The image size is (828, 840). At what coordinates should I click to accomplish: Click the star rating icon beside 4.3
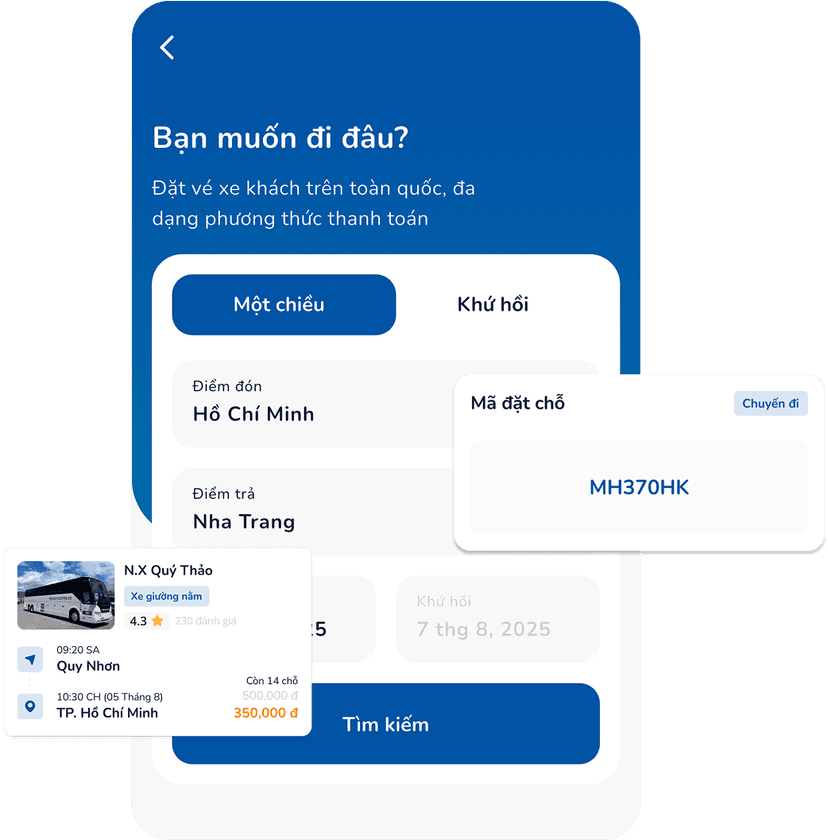click(158, 620)
